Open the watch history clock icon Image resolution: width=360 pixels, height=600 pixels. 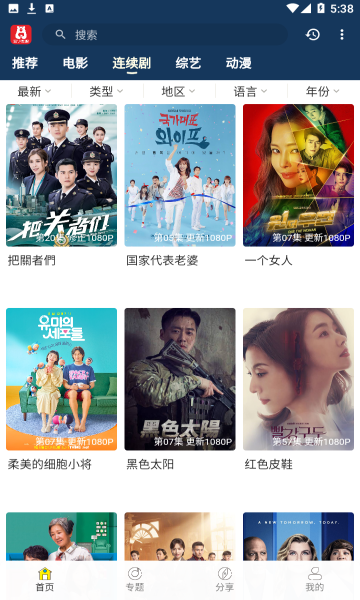pos(313,35)
